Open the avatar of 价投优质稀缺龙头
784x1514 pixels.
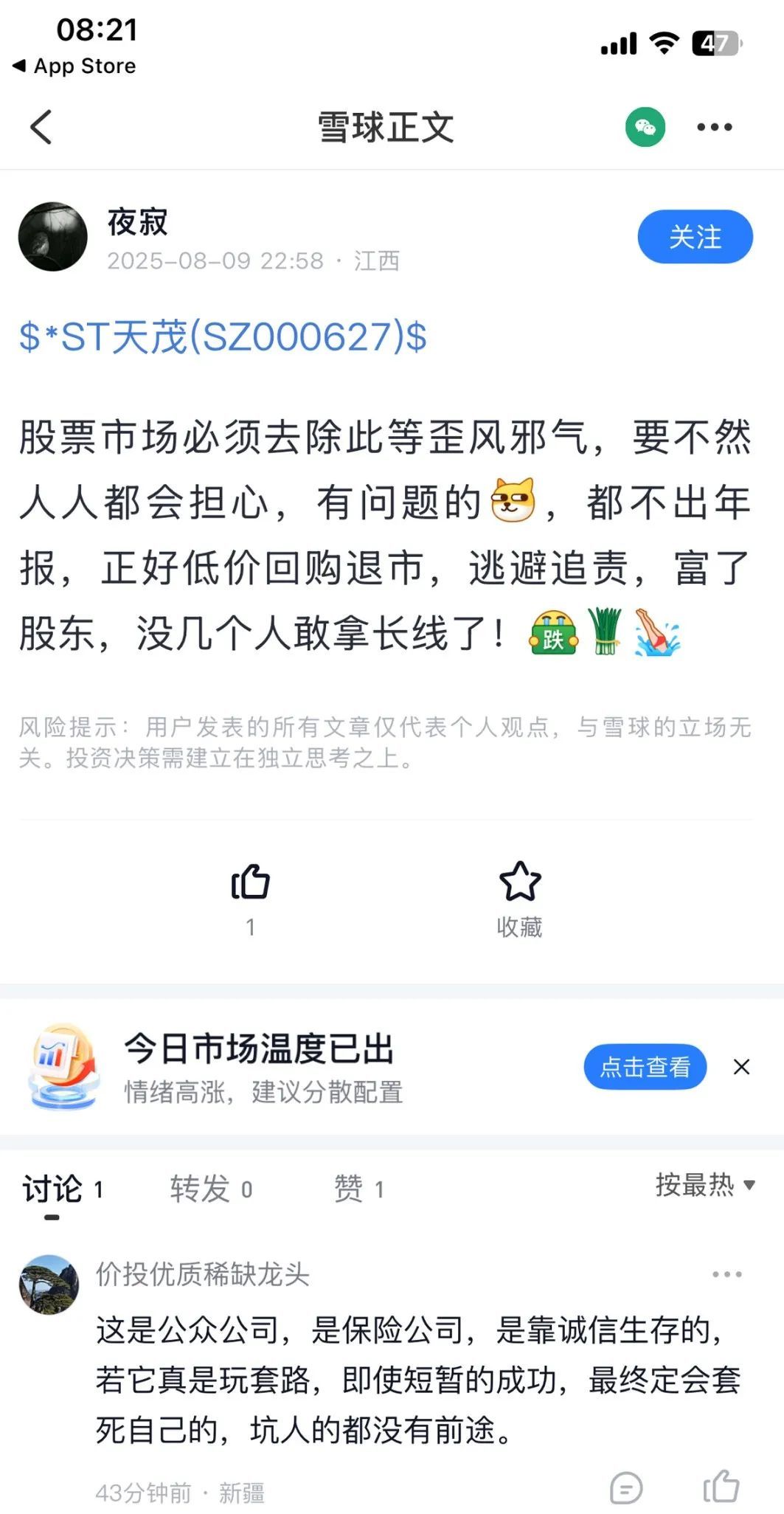49,1285
